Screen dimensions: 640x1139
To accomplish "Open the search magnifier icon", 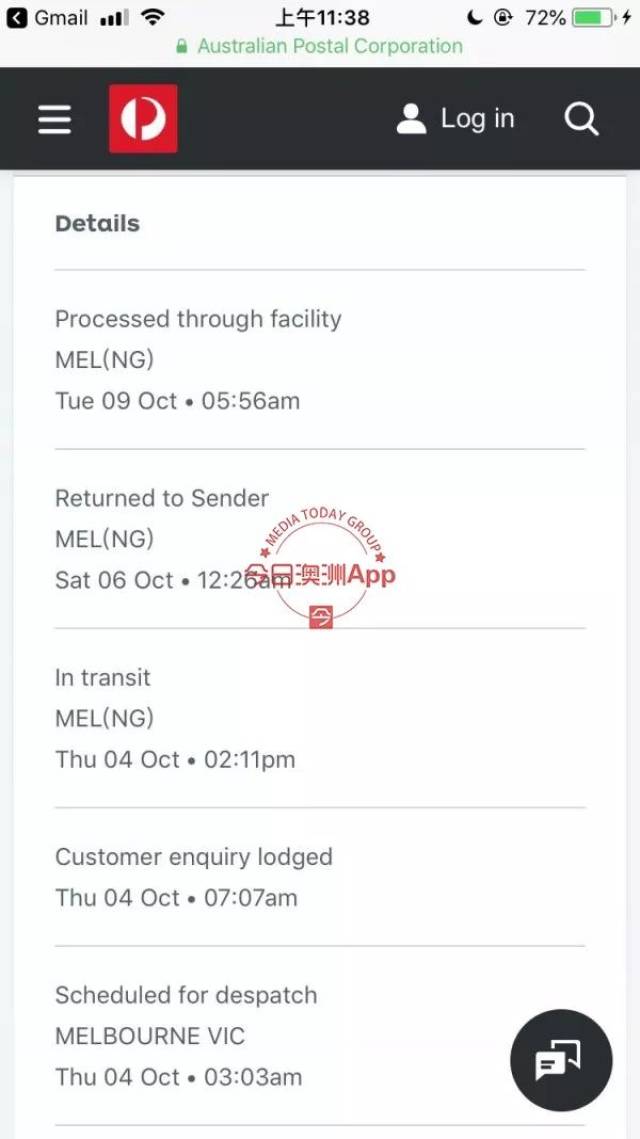I will [581, 118].
